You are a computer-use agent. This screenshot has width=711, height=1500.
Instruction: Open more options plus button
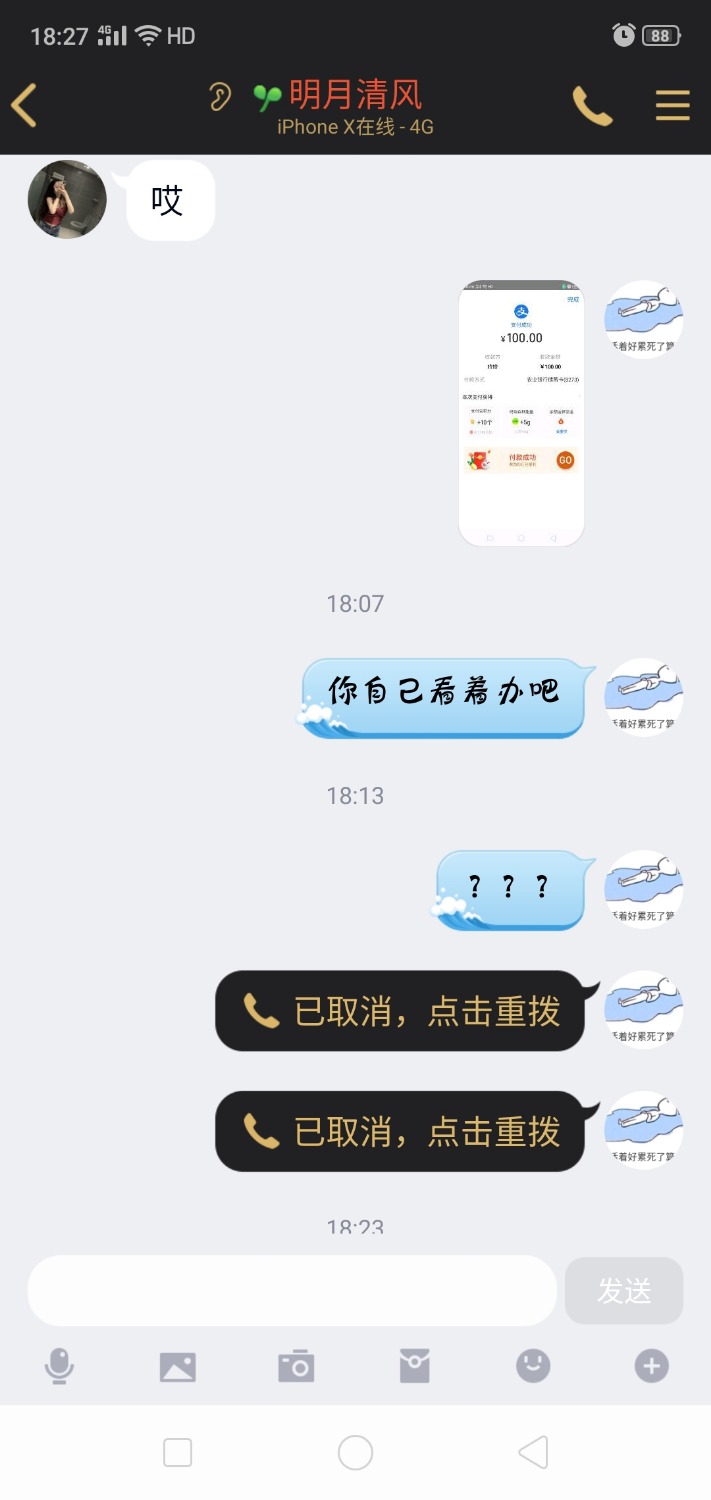coord(651,1366)
